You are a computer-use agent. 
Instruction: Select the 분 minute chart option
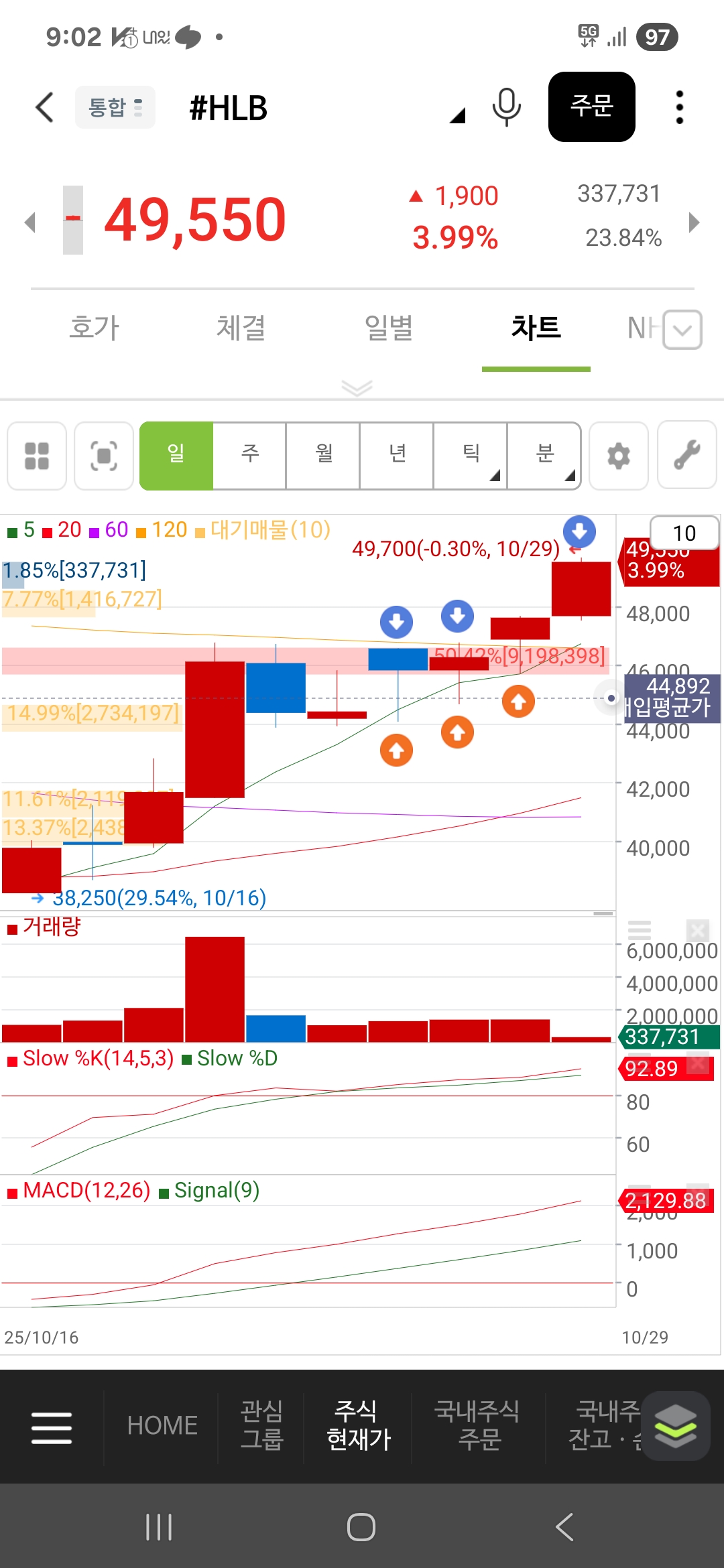click(x=544, y=456)
